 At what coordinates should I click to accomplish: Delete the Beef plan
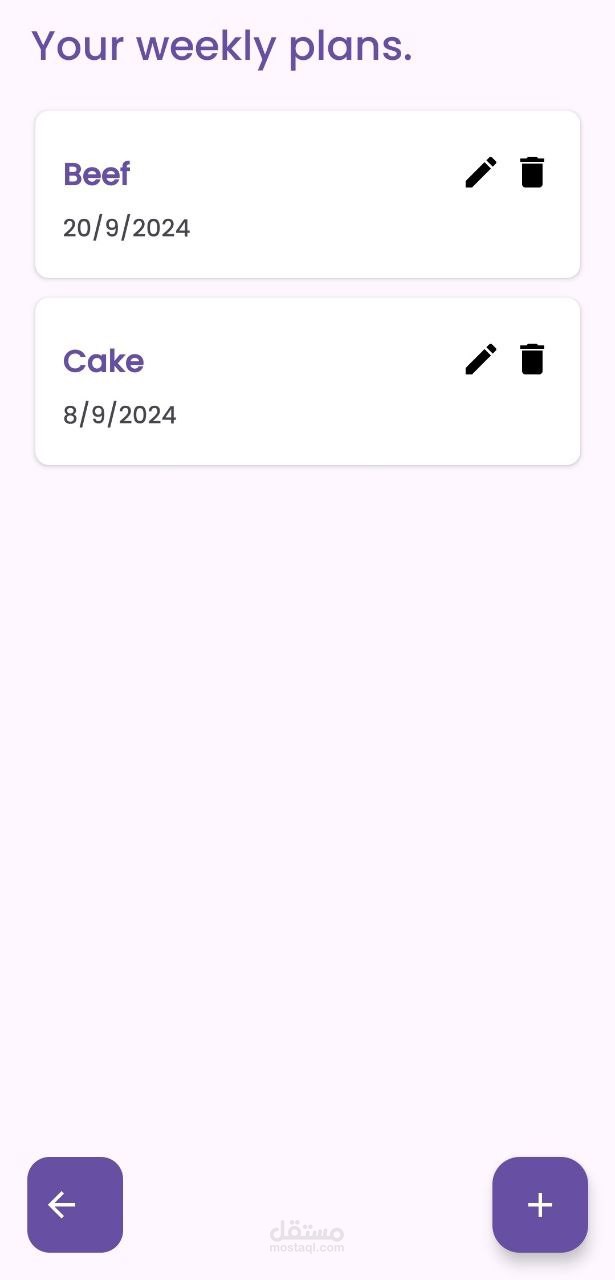pos(532,172)
